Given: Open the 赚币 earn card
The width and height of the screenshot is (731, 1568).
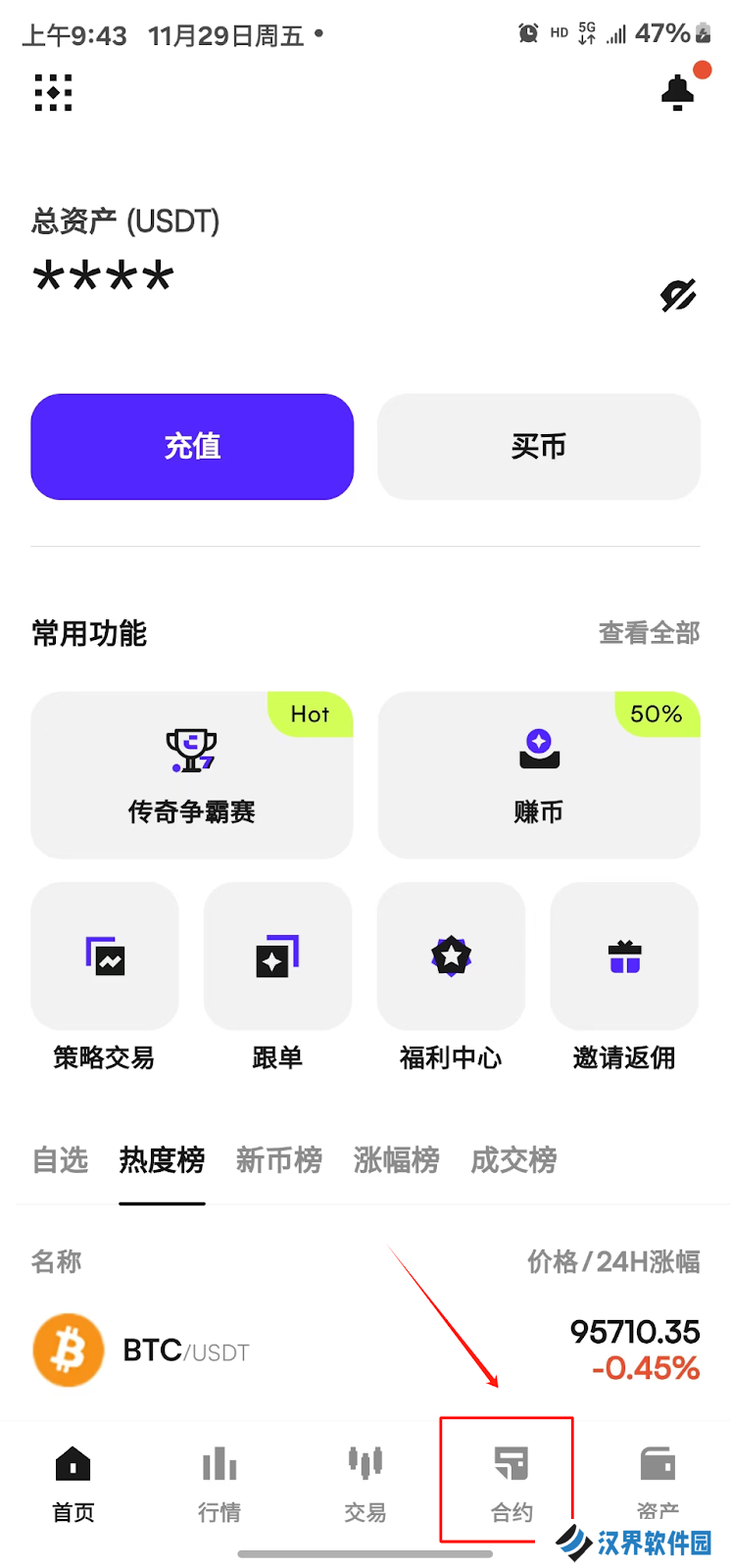Looking at the screenshot, I should coord(539,775).
